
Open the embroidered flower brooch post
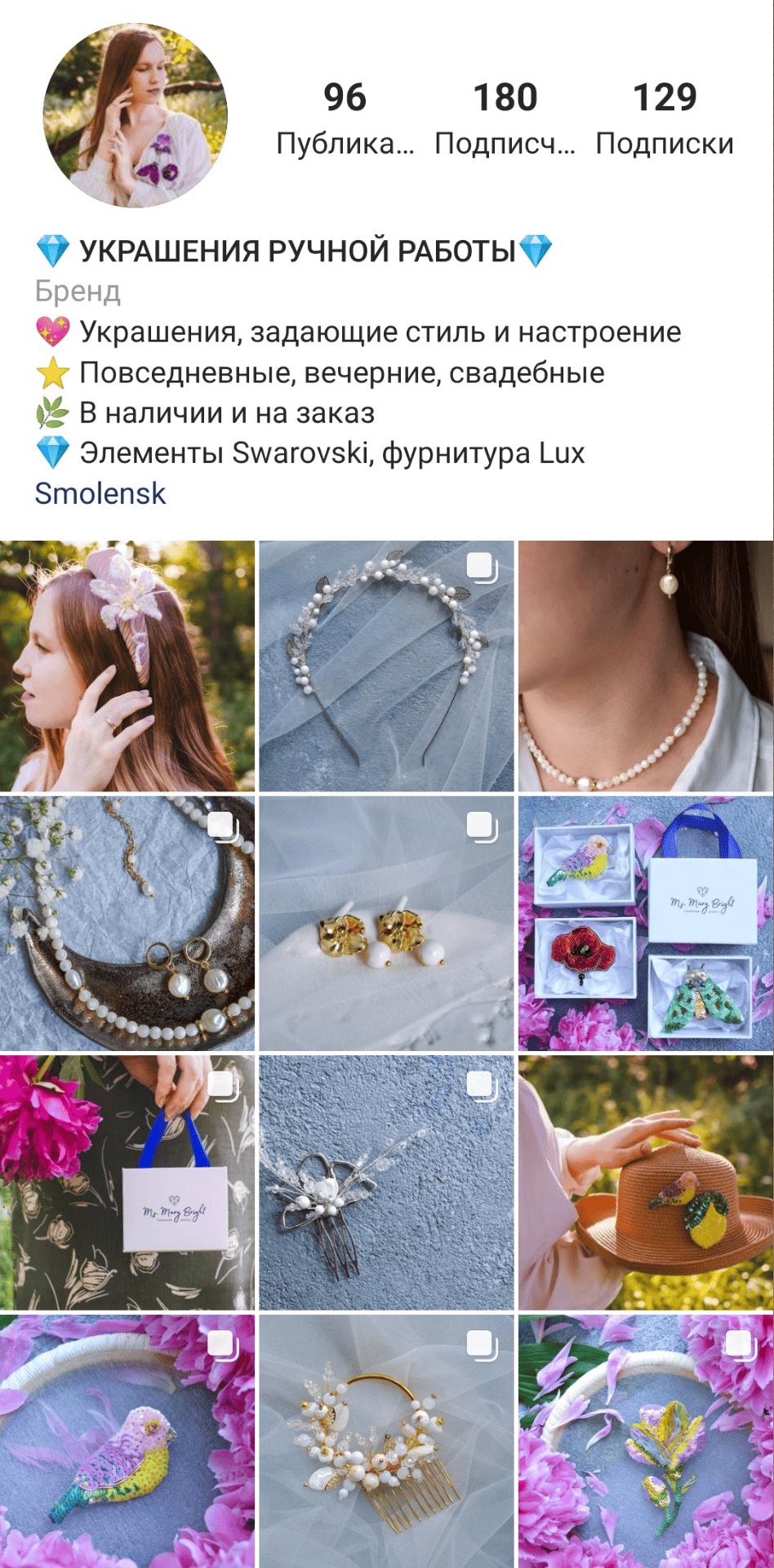click(x=646, y=1441)
